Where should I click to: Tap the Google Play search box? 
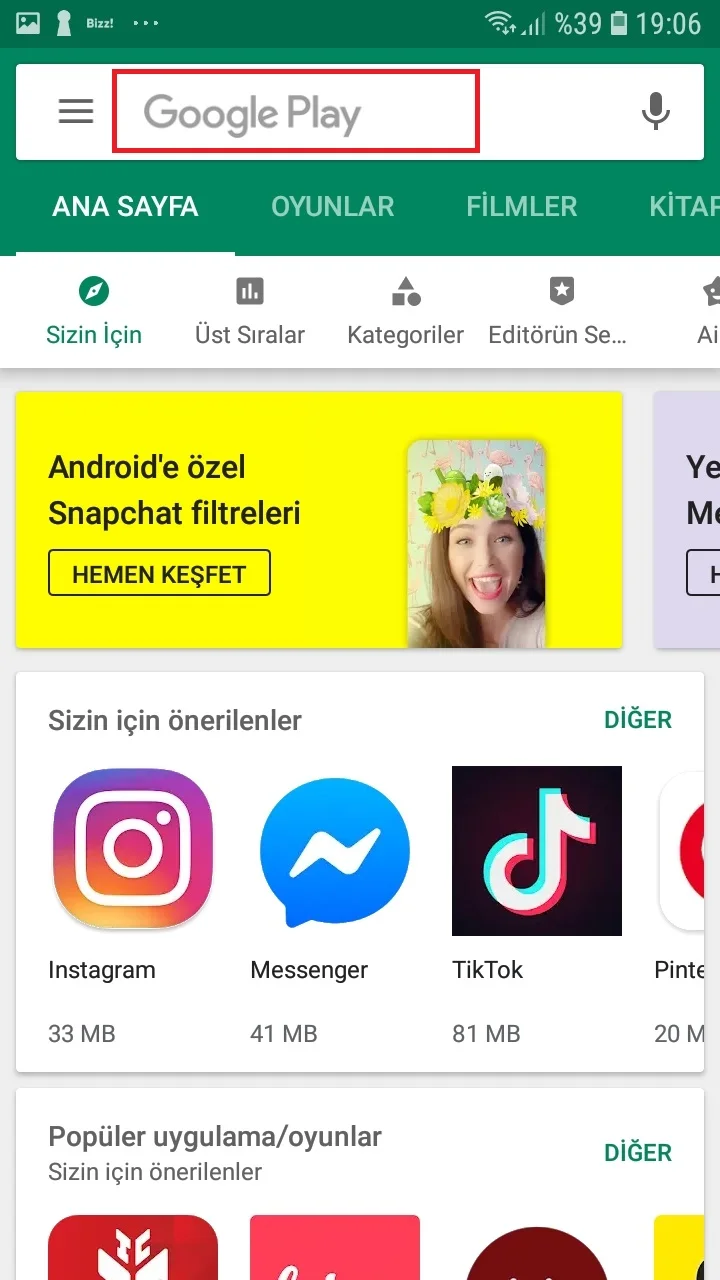click(x=296, y=112)
